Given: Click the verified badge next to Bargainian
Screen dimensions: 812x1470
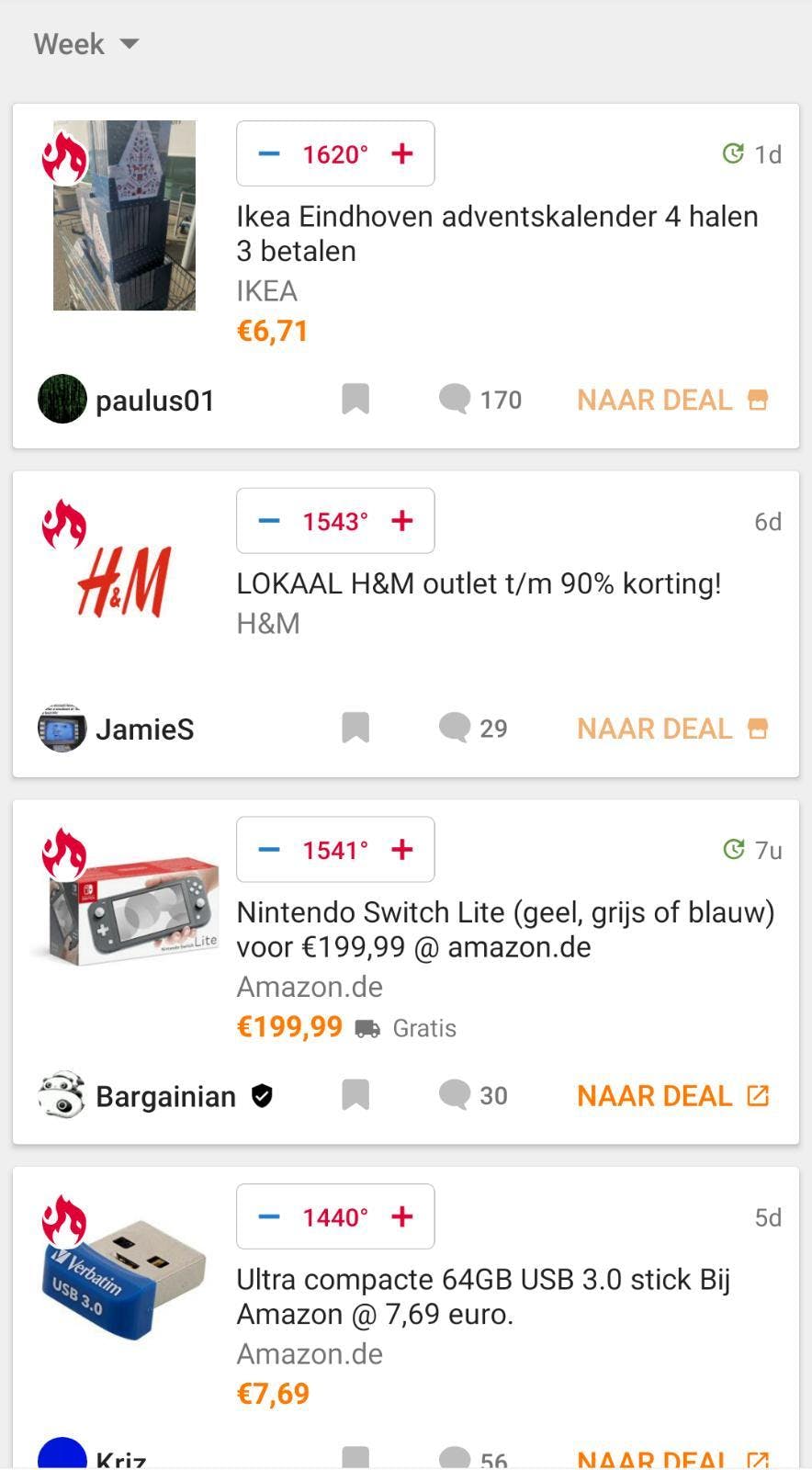Looking at the screenshot, I should [262, 1095].
